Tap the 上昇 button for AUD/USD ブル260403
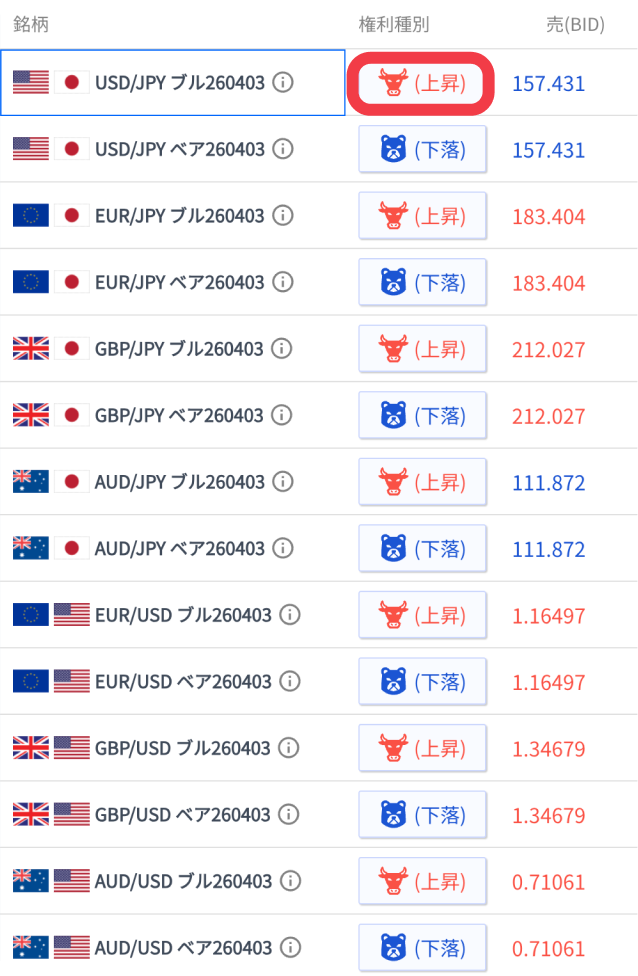The image size is (638, 976). coord(422,881)
